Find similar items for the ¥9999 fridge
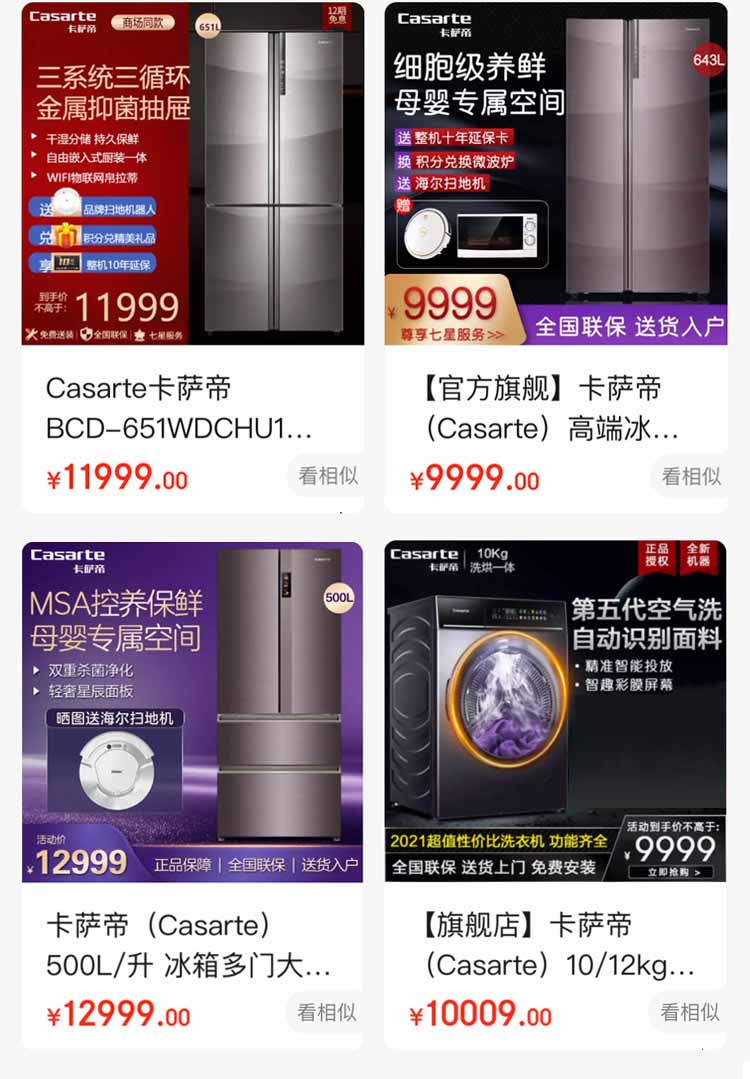The height and width of the screenshot is (1079, 750). point(690,476)
